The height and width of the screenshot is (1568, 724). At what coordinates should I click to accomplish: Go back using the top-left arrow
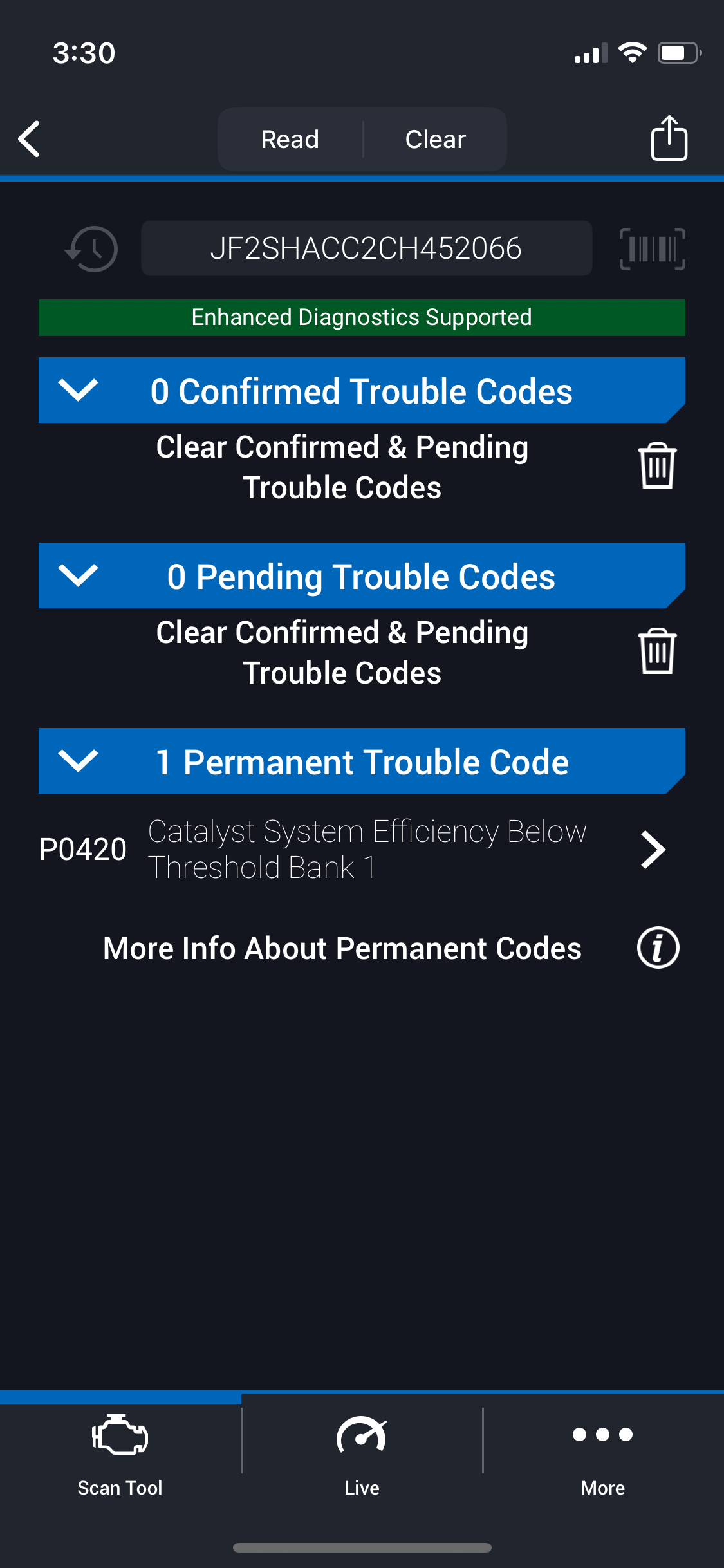[x=30, y=138]
